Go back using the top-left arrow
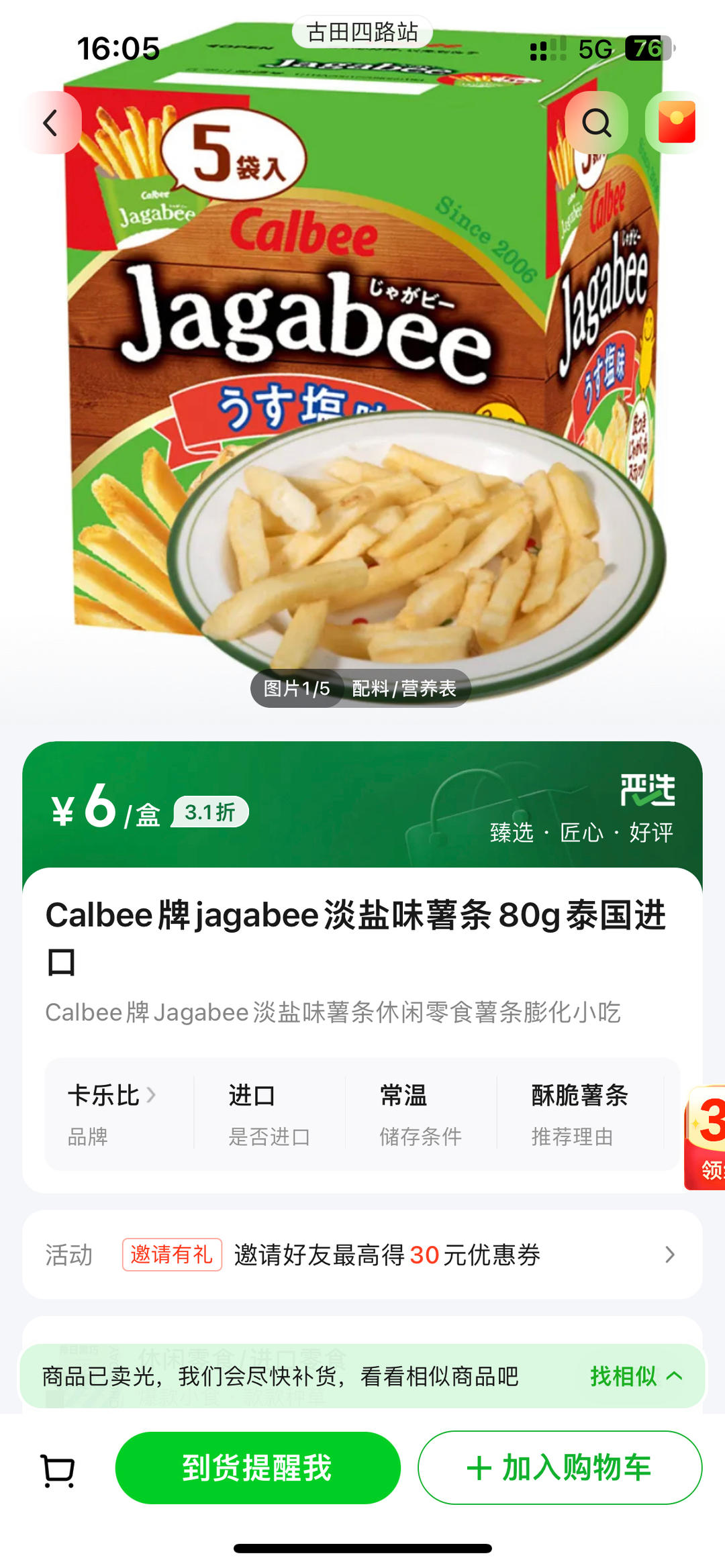725x1568 pixels. click(51, 123)
